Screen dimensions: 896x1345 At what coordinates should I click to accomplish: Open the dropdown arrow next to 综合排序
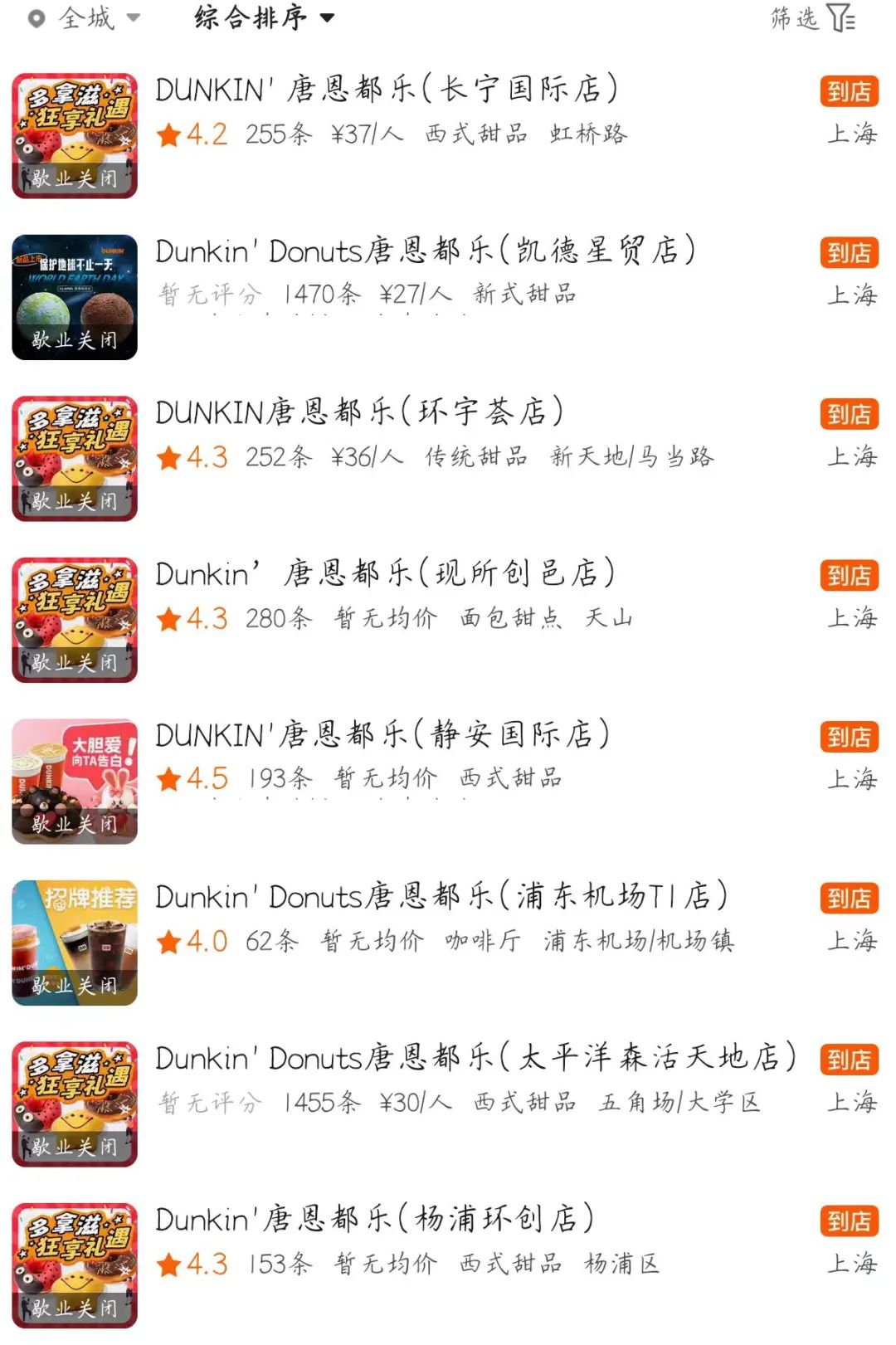click(327, 18)
